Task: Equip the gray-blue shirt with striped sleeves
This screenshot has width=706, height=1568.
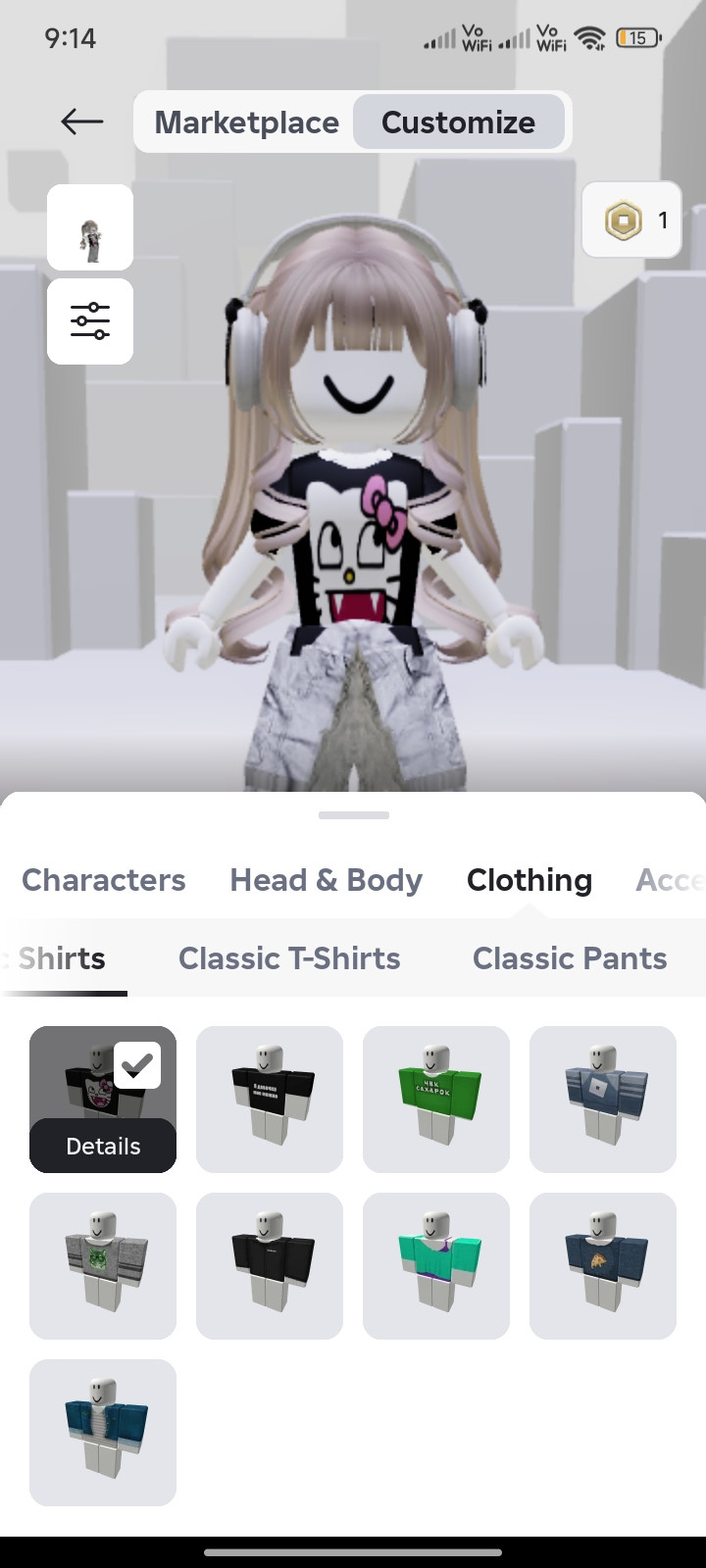Action: (603, 1100)
